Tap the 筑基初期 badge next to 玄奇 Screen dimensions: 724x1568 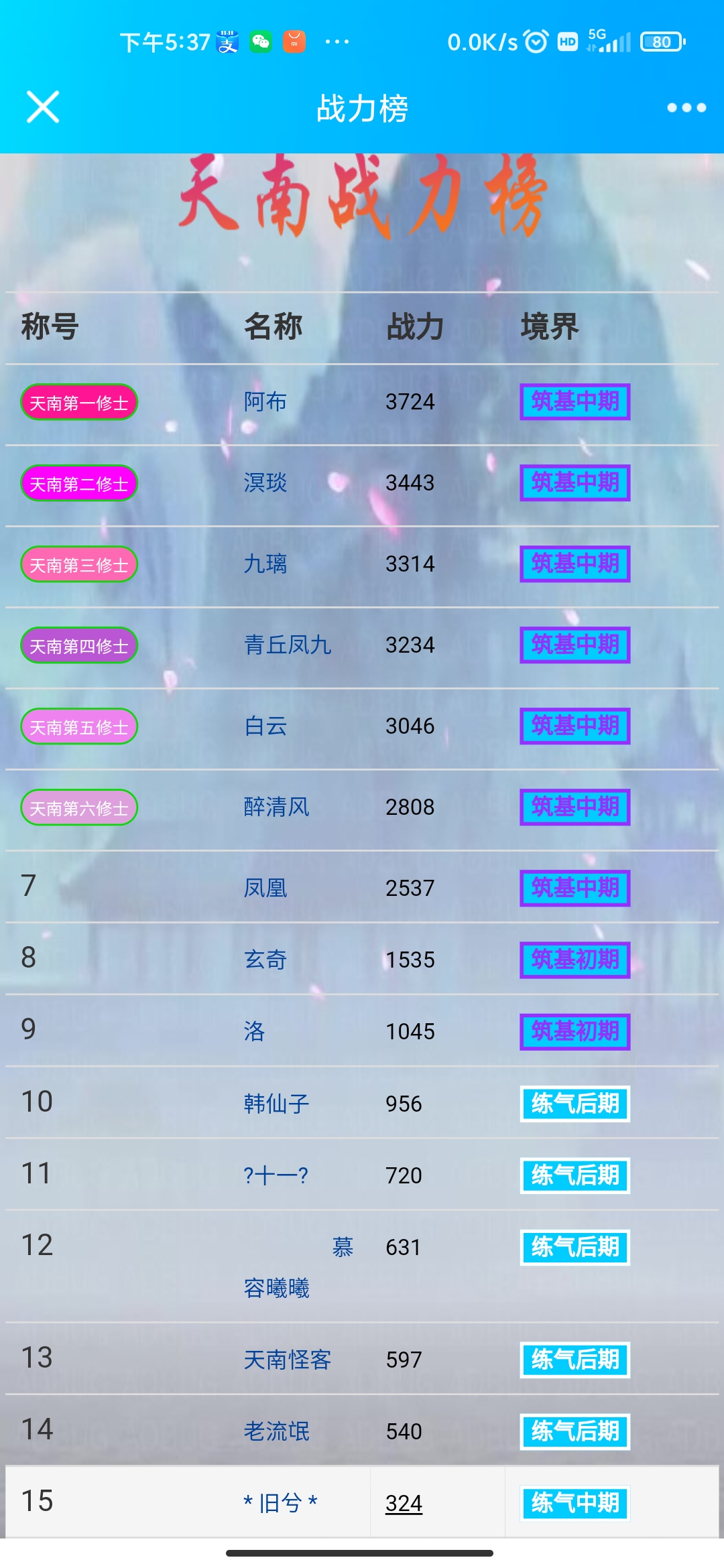[575, 959]
